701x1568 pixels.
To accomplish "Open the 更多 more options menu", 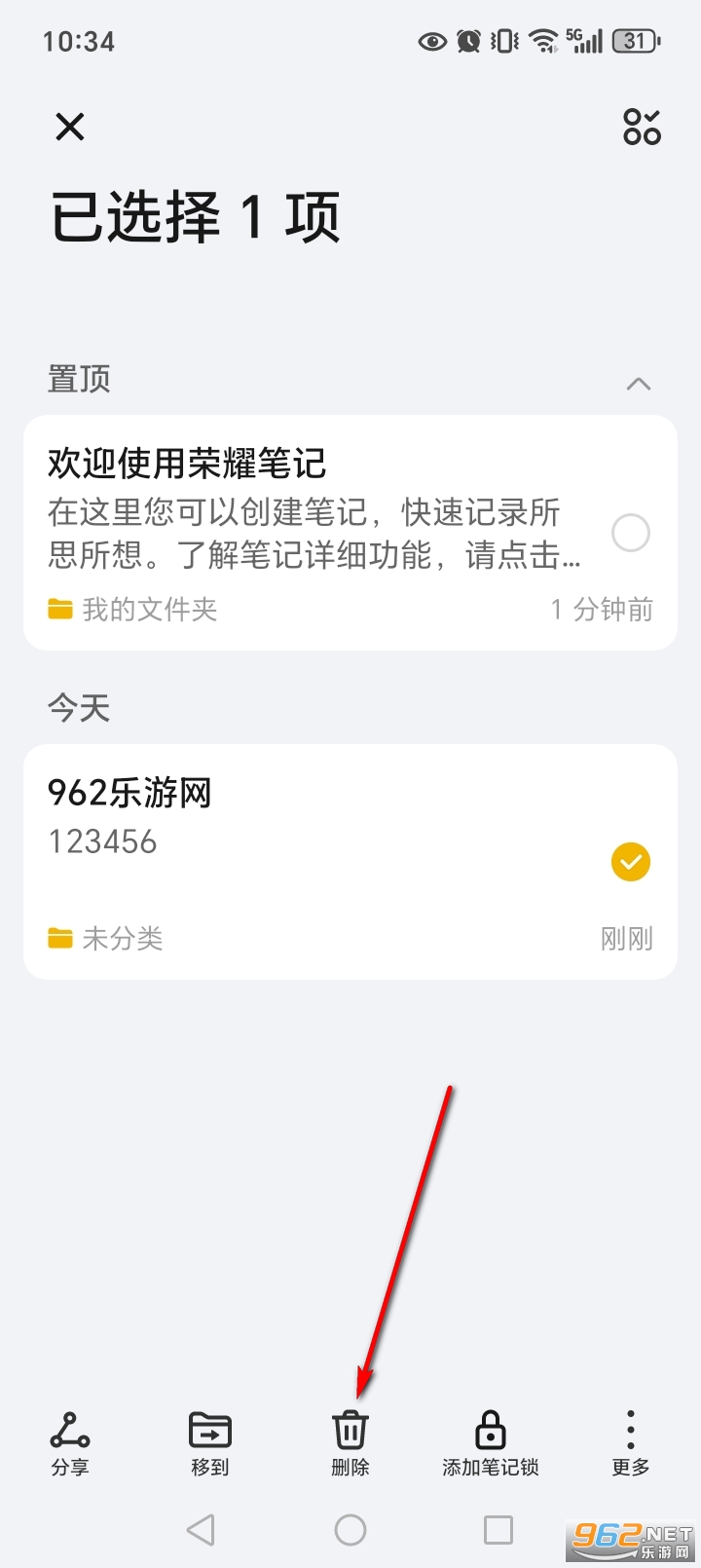I will [x=630, y=1442].
